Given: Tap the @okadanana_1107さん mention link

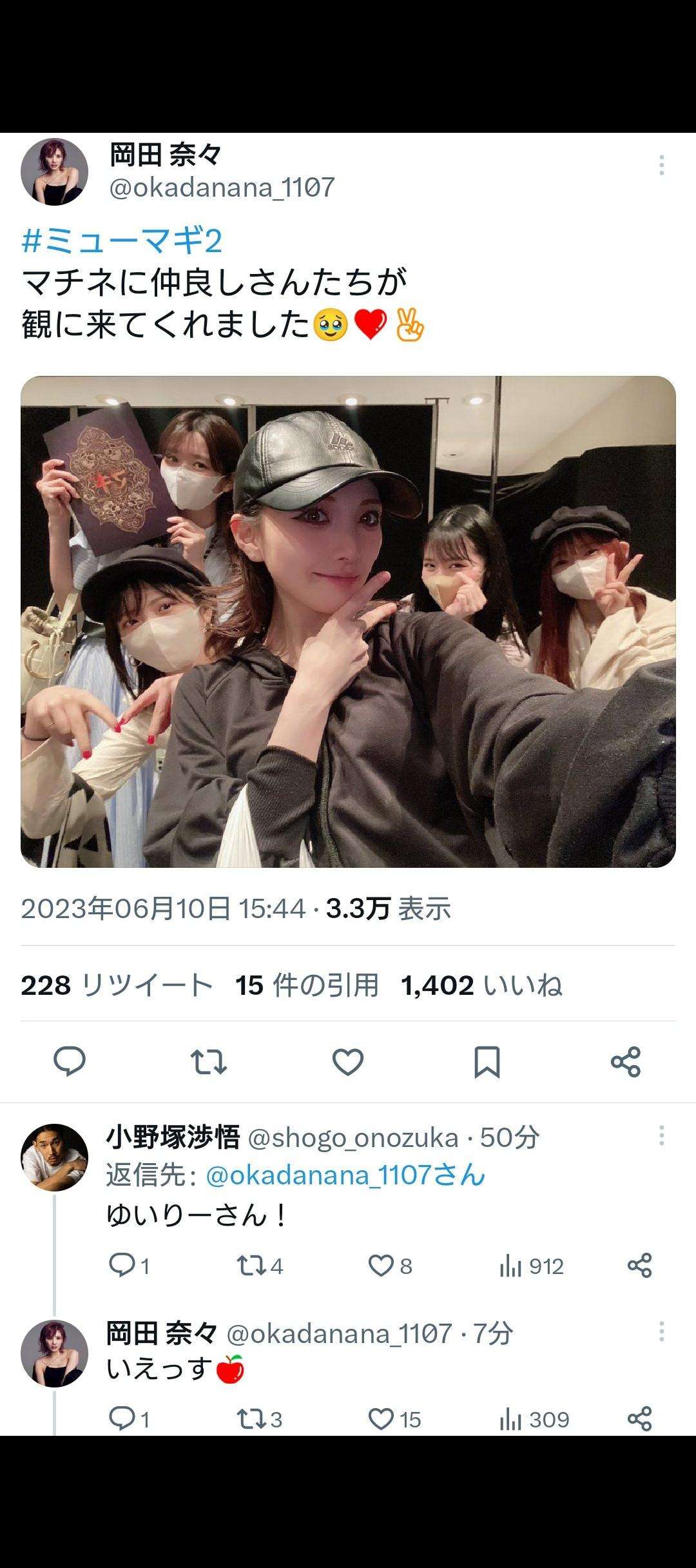Looking at the screenshot, I should 345,1175.
